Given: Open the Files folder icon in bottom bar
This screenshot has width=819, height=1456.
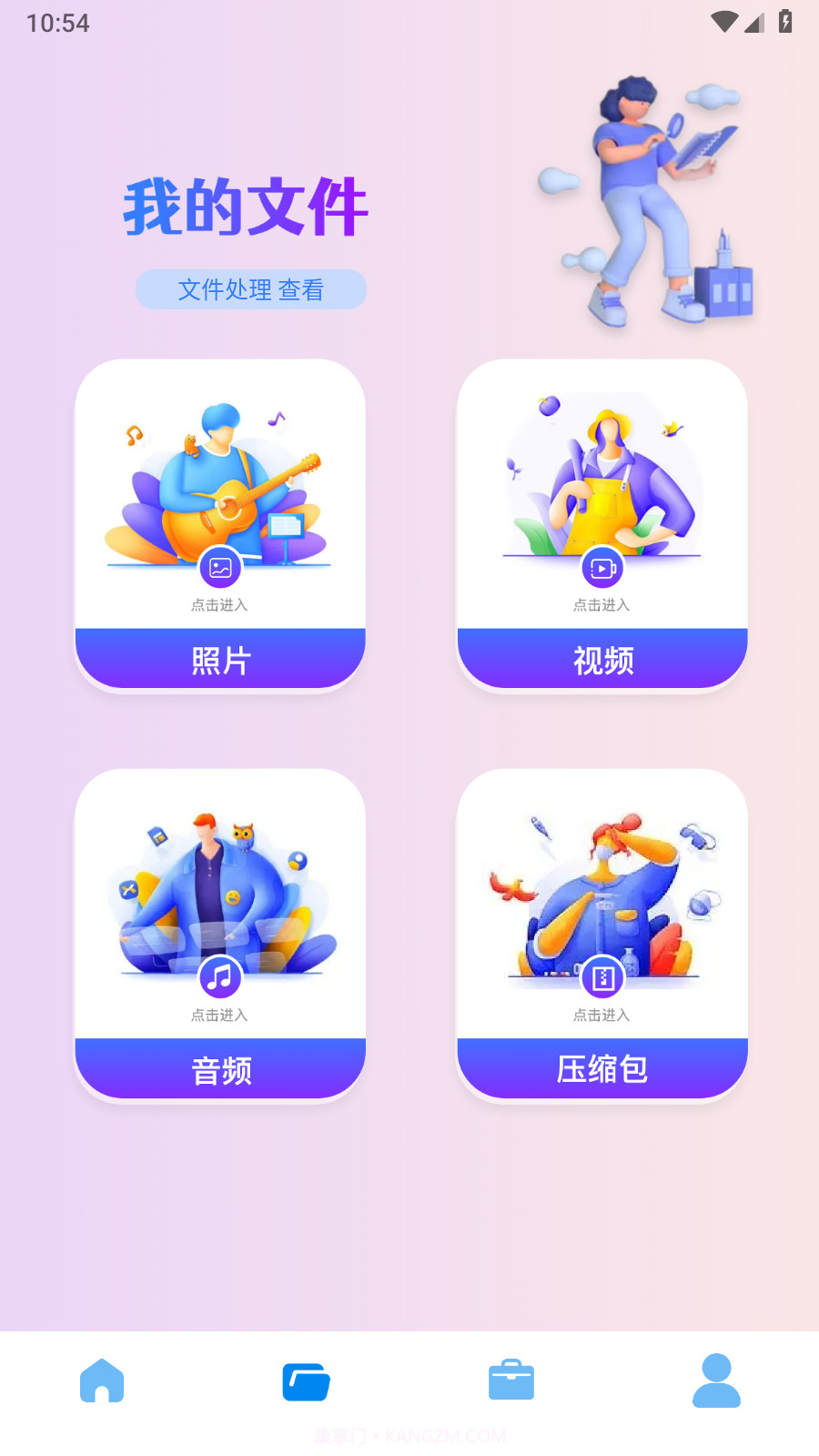Looking at the screenshot, I should [x=307, y=1380].
